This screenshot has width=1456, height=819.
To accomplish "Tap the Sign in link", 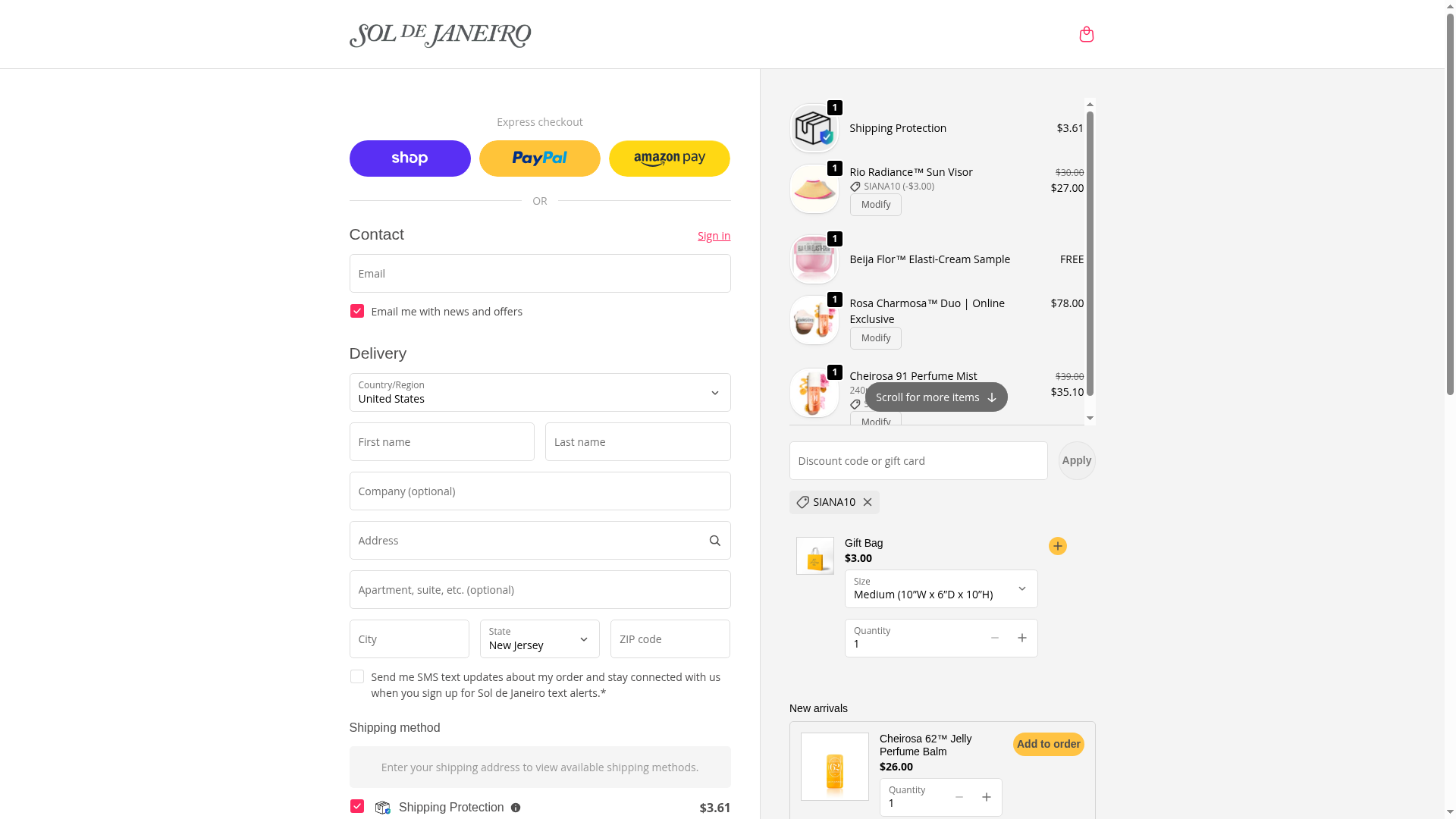I will [x=714, y=236].
